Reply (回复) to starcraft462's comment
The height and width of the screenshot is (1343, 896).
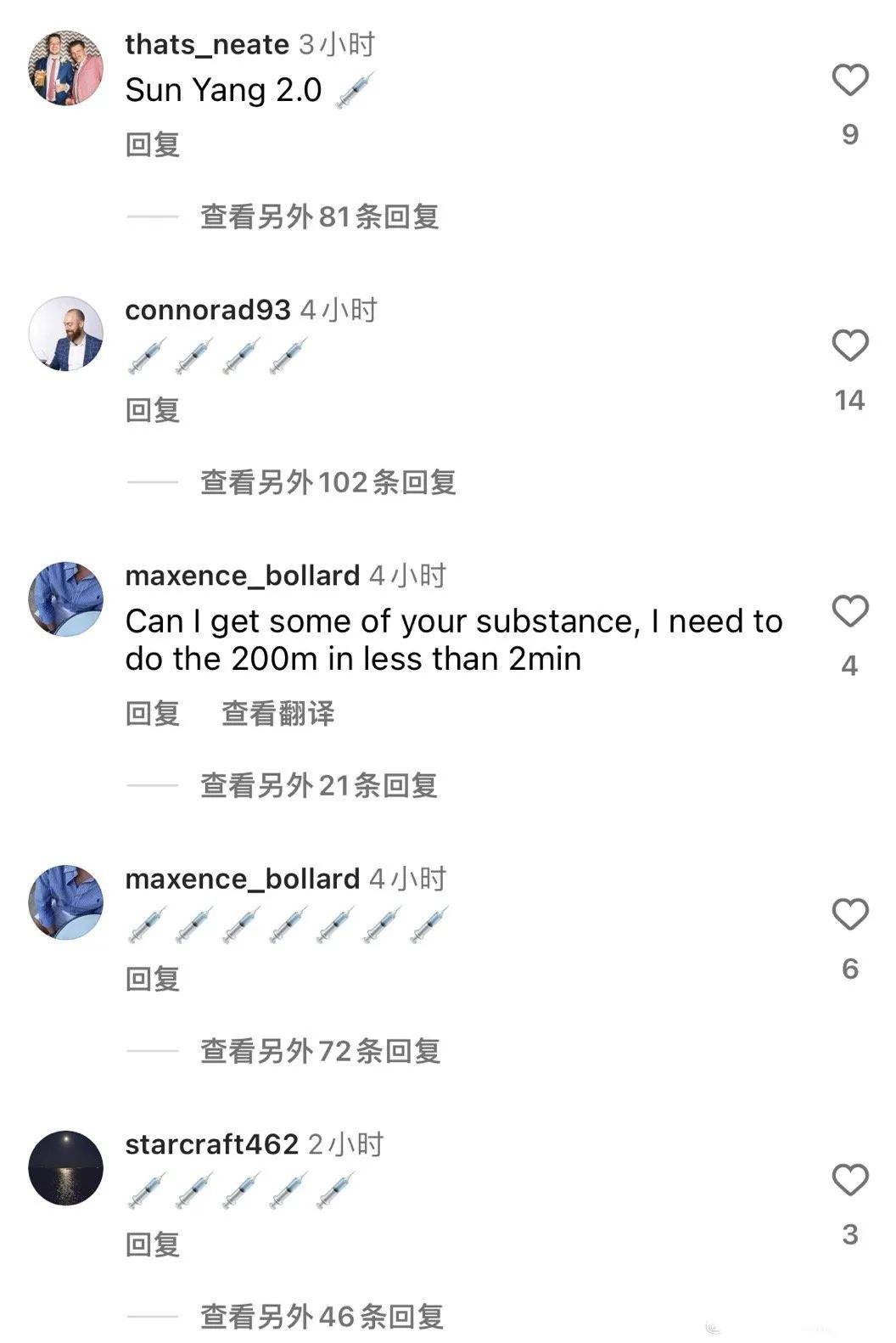153,1245
